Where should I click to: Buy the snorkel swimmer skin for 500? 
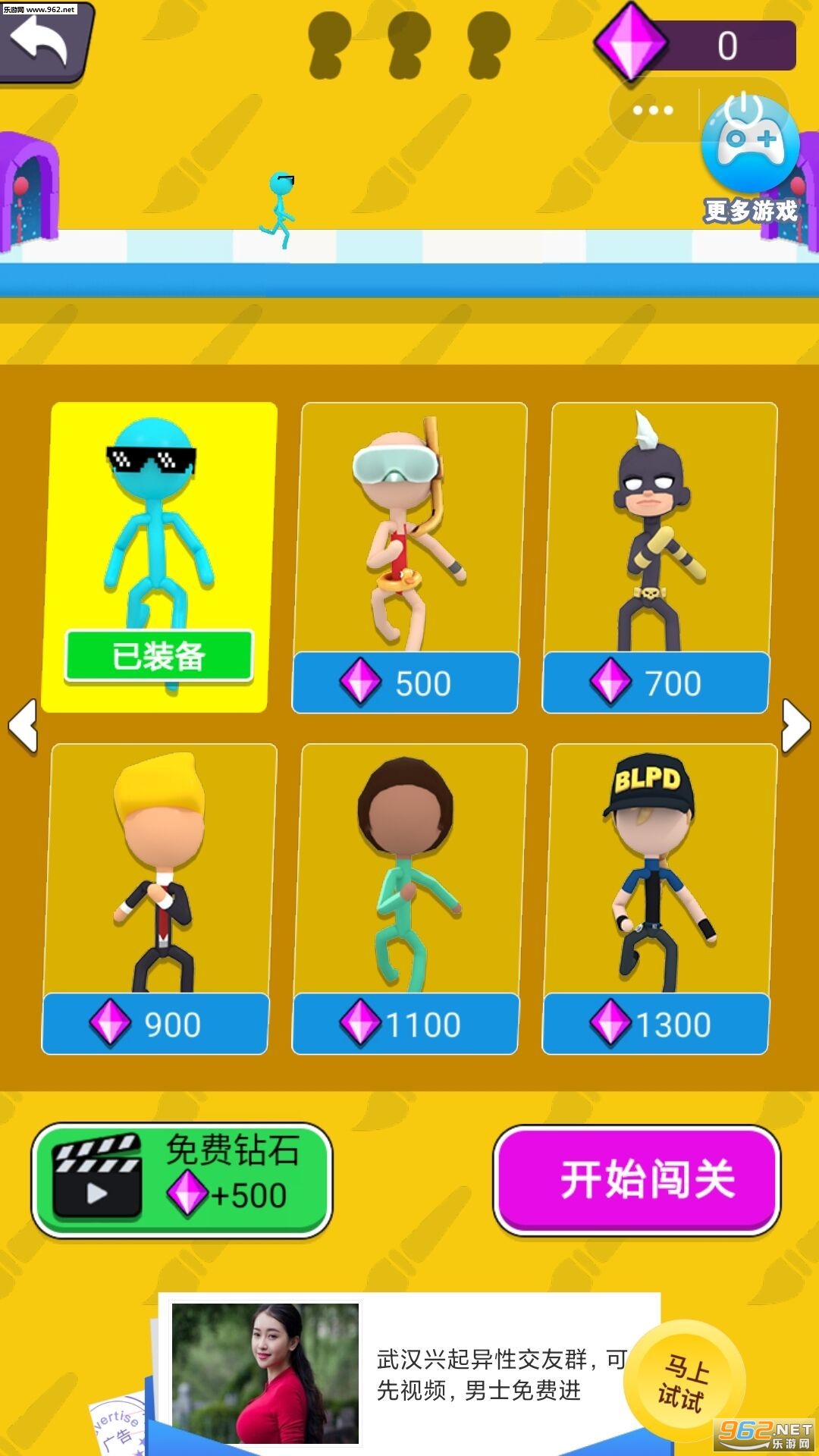point(409,557)
